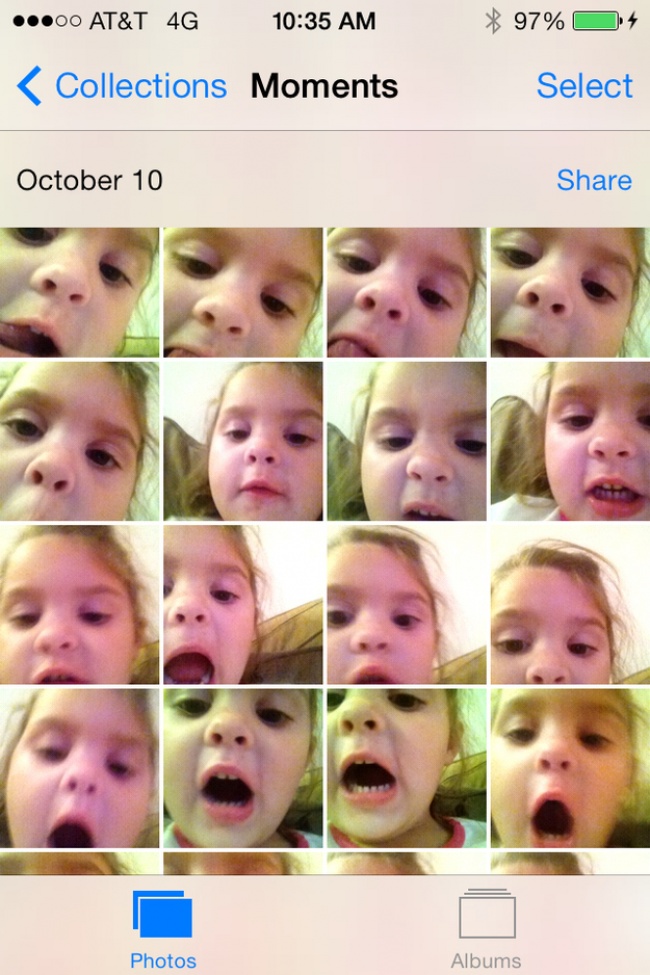Open the last photo in the top row
The height and width of the screenshot is (975, 650).
[x=569, y=292]
